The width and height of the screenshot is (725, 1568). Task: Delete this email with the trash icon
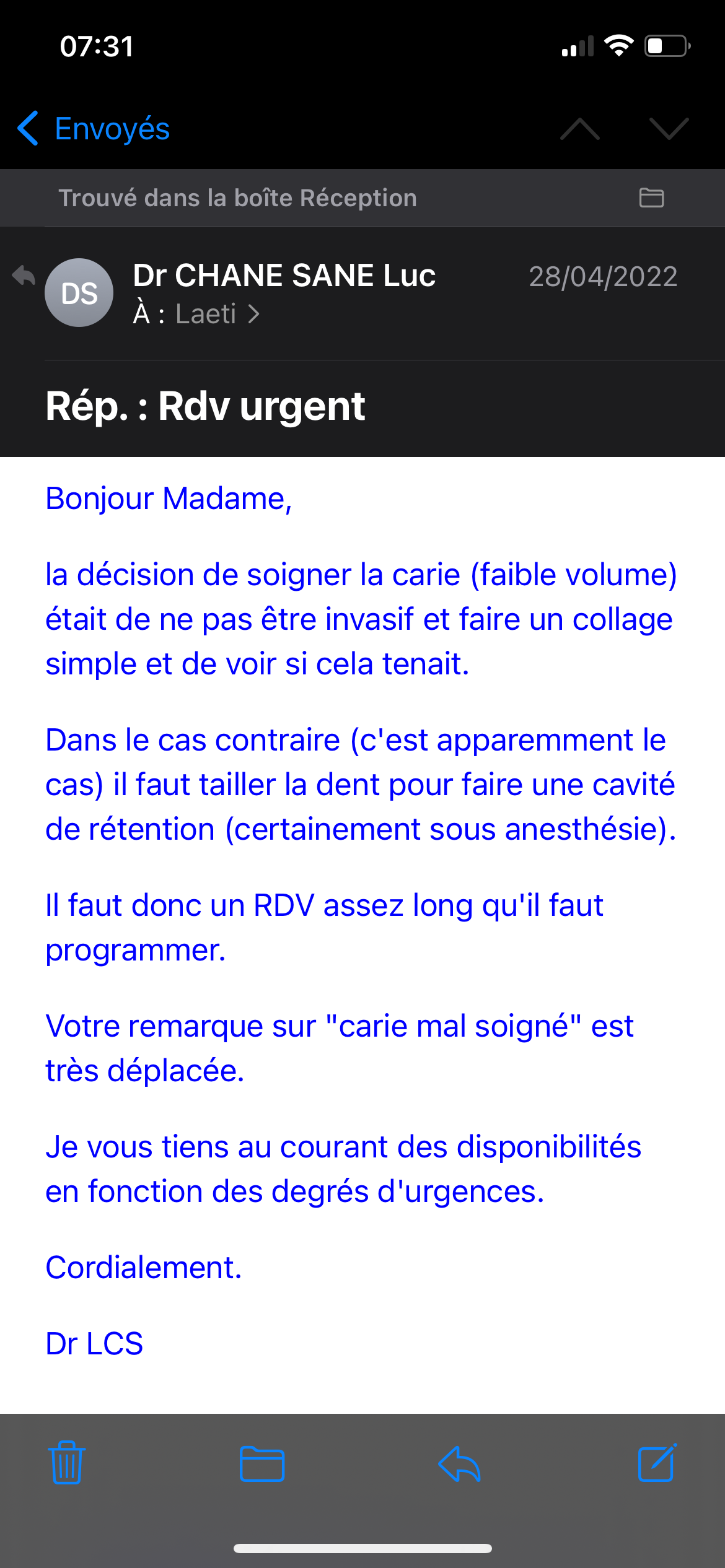pos(67,1463)
